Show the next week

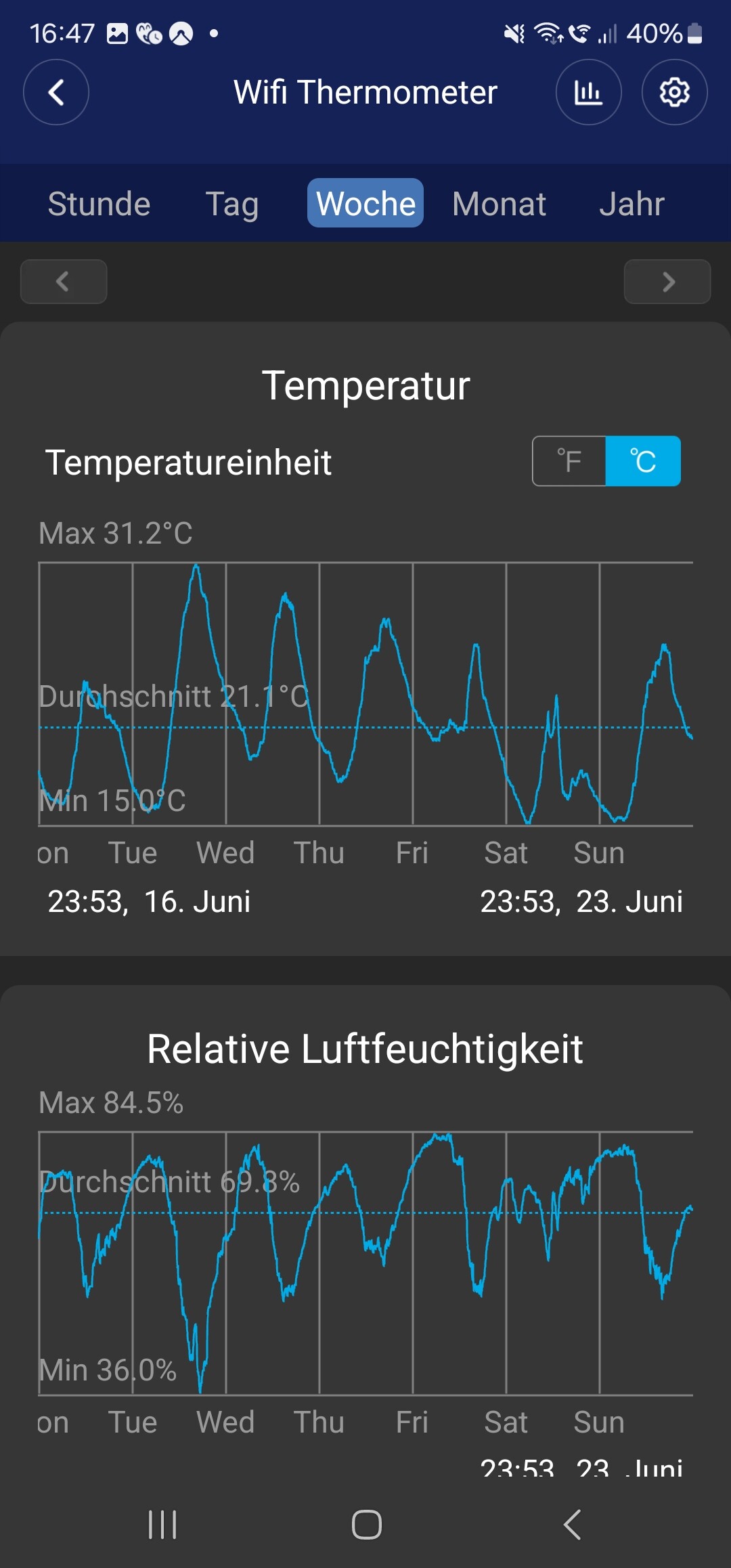coord(667,282)
